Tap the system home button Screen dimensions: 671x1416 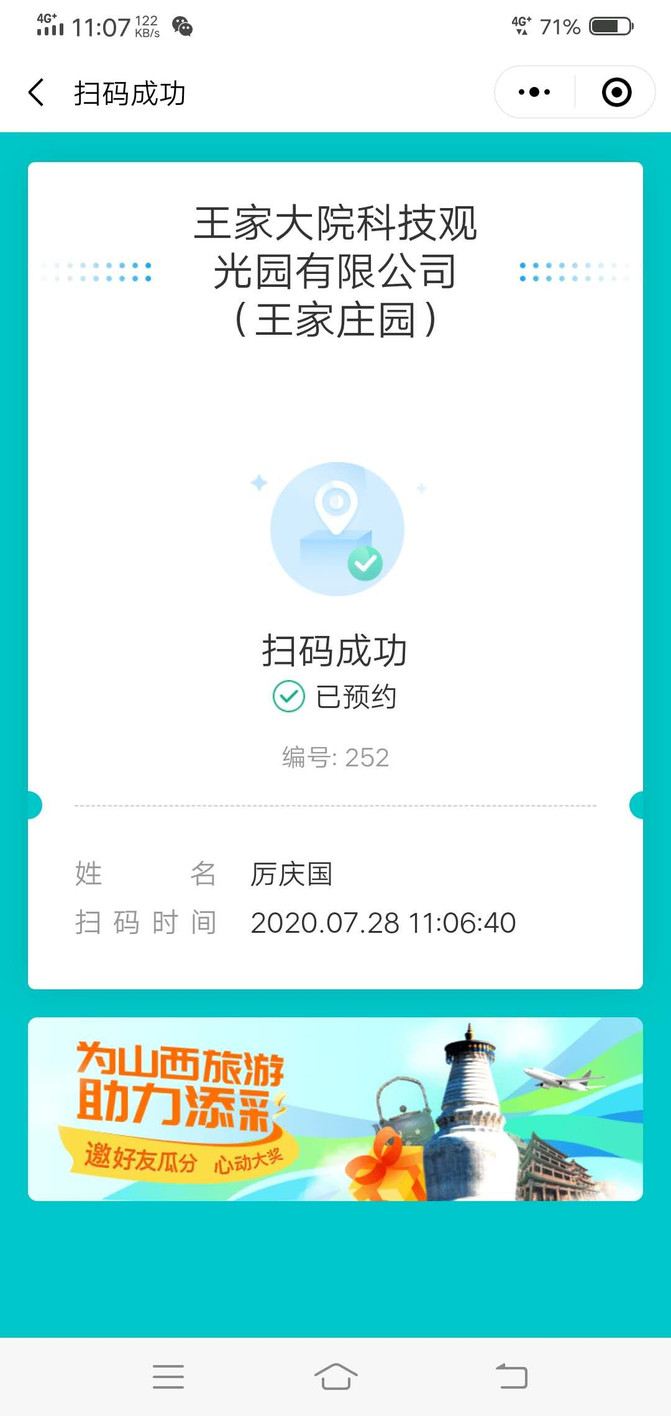tap(335, 1376)
